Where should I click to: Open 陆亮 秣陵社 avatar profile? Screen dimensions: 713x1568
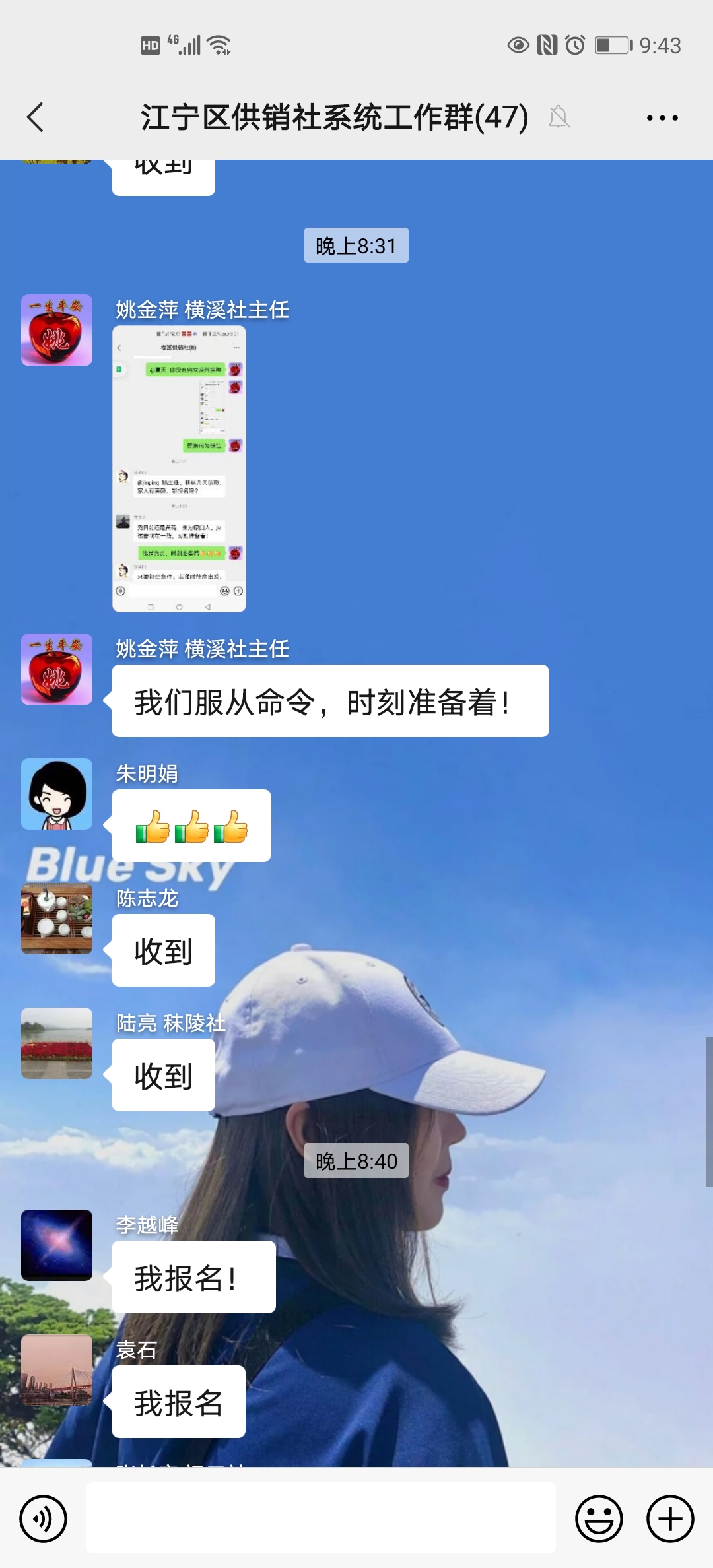click(57, 1043)
